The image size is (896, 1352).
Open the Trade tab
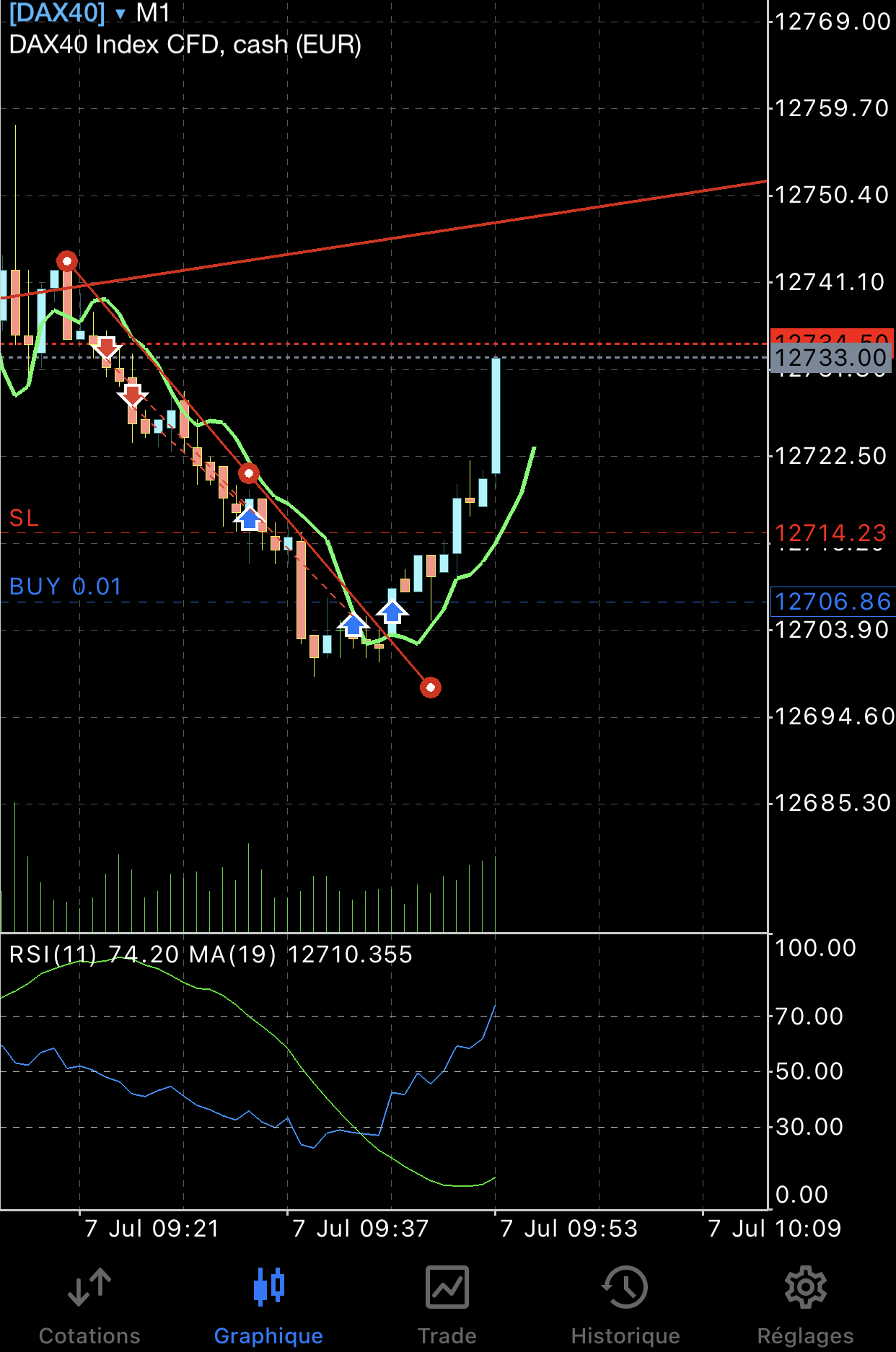(x=447, y=1304)
